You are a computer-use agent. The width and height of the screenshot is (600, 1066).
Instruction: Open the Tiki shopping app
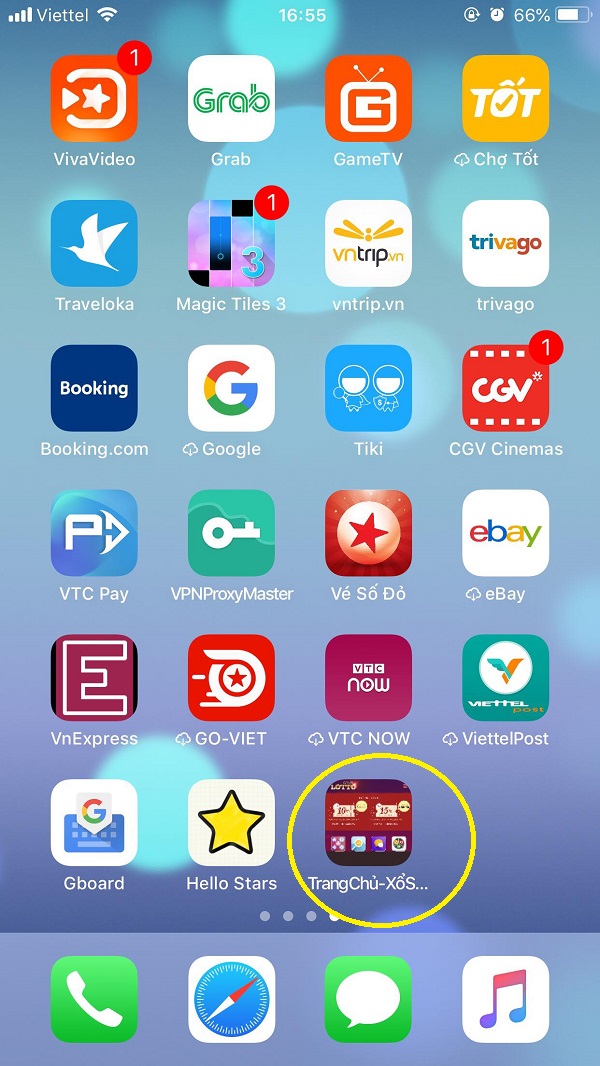[368, 388]
